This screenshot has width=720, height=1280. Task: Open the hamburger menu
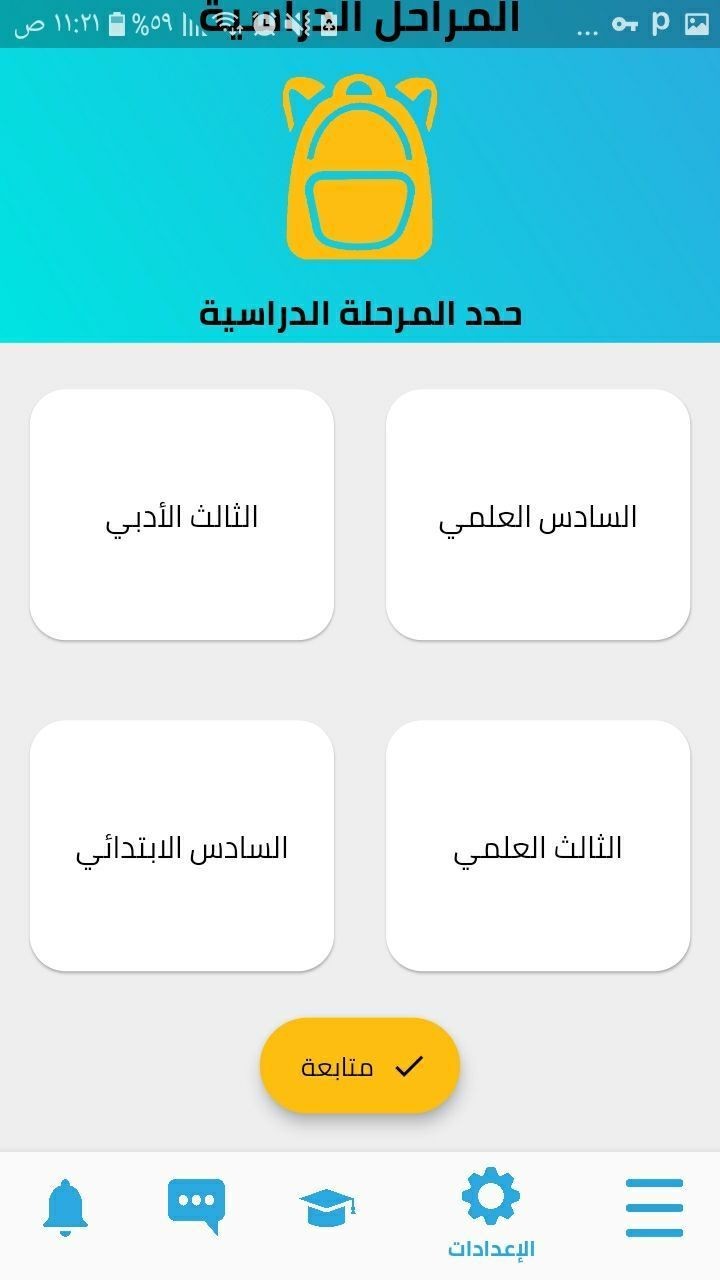pyautogui.click(x=654, y=1207)
